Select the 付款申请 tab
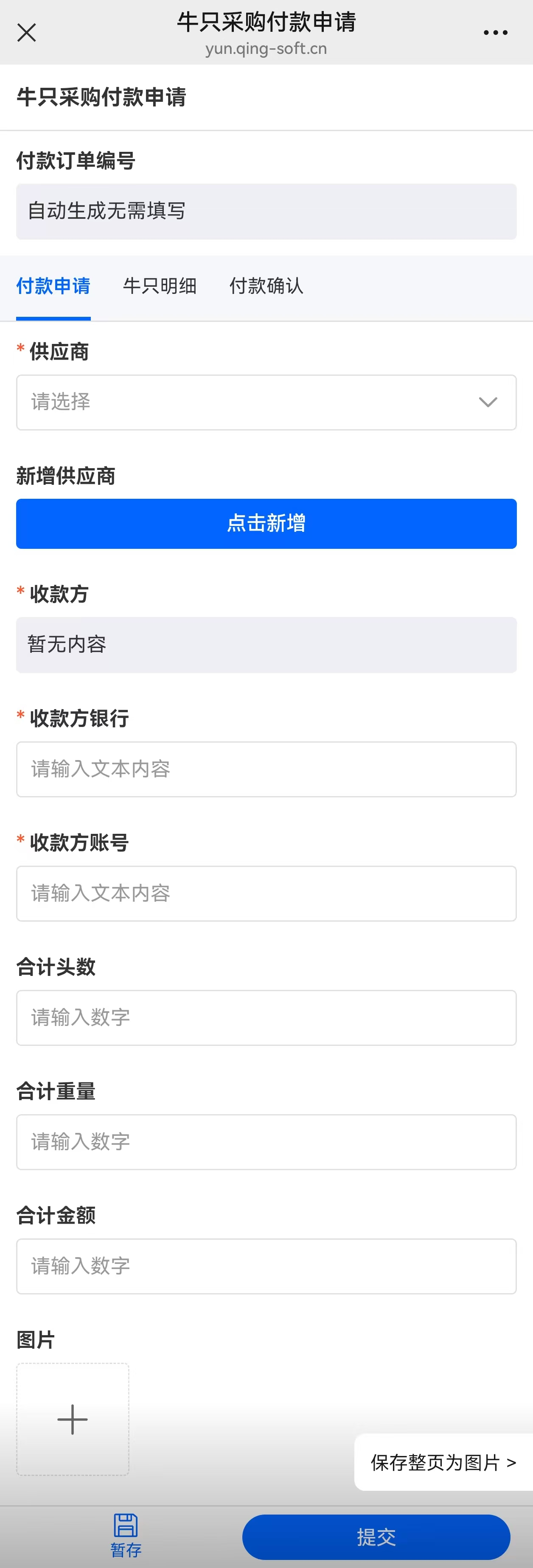This screenshot has height=1568, width=533. 53,286
